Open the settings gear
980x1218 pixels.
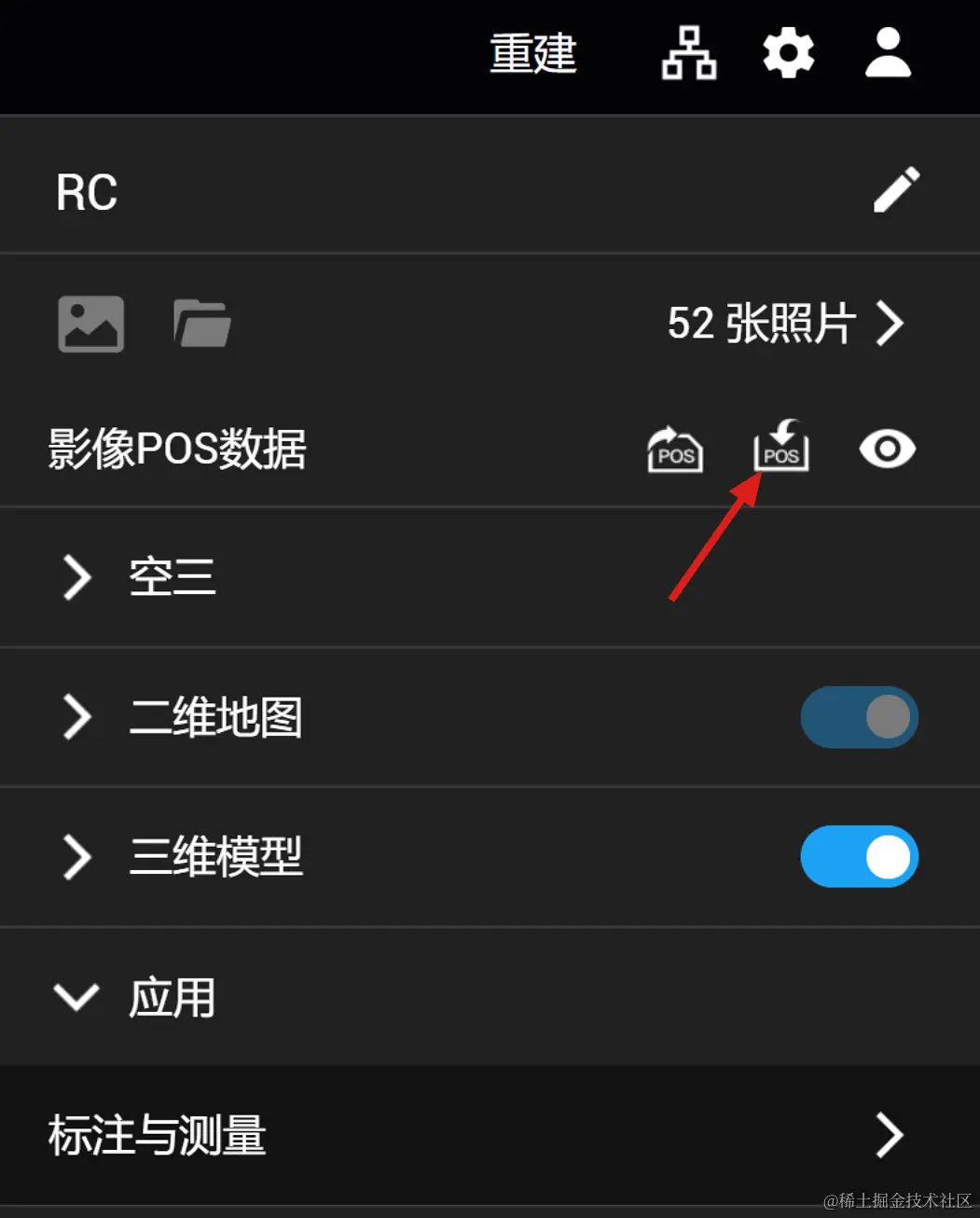point(789,53)
